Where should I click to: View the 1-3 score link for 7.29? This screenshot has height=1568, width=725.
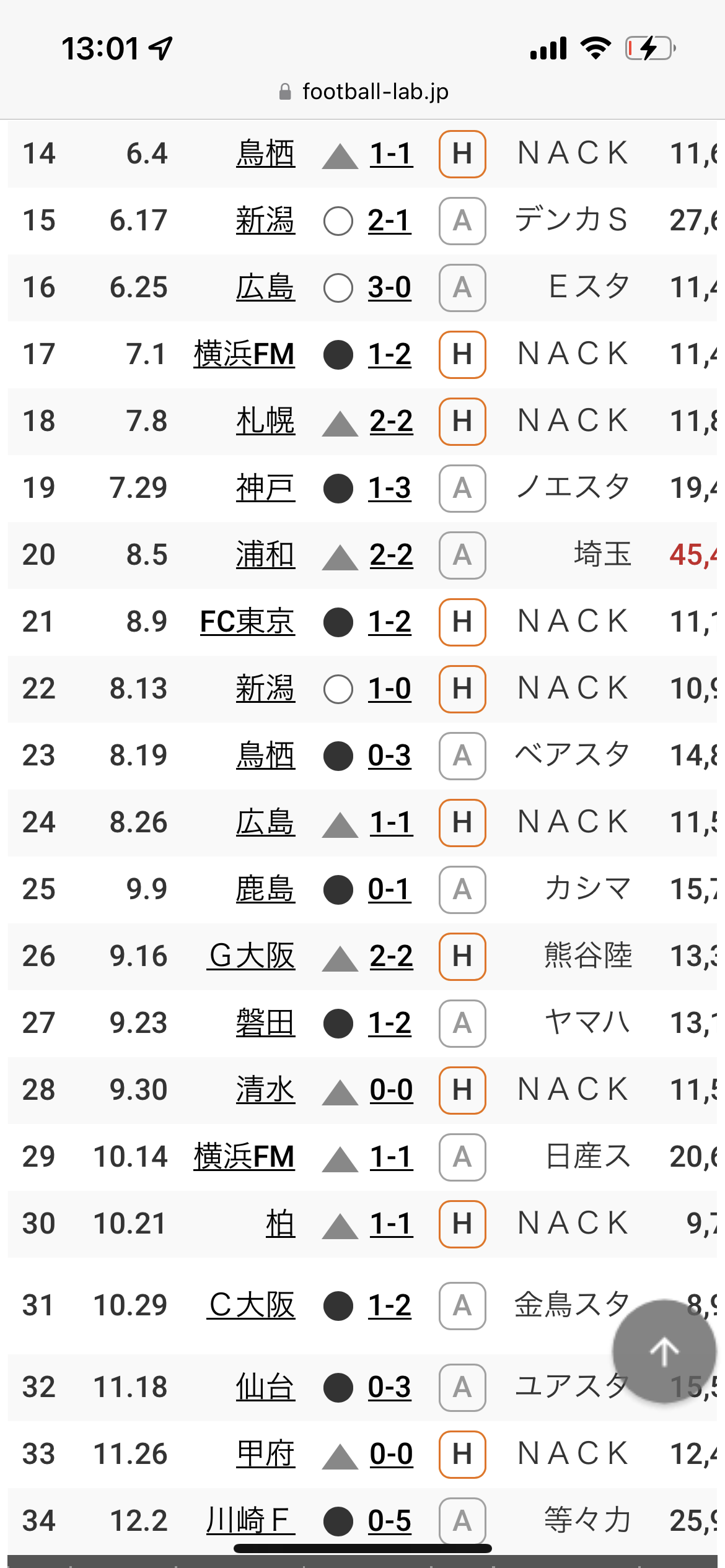(x=389, y=489)
